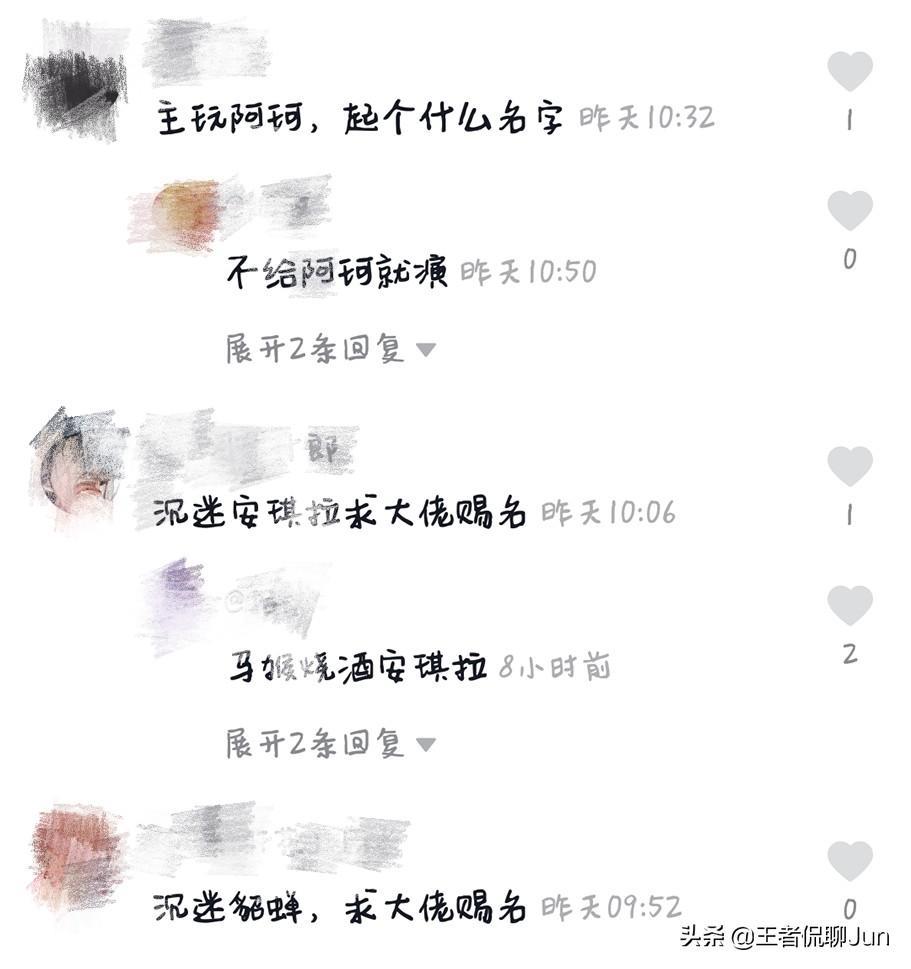Like the reply '马猴烧酒安琪拉'

849,606
